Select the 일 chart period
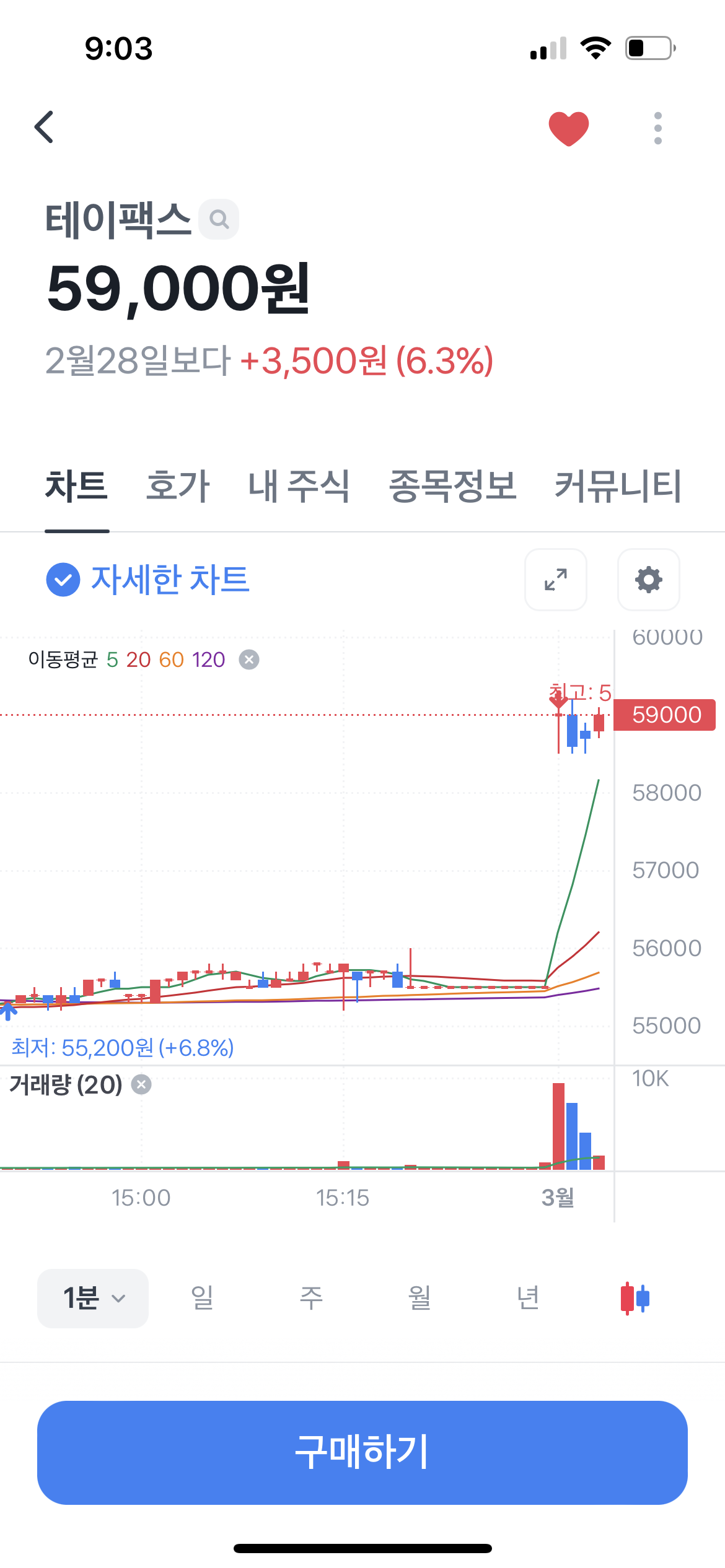 coord(202,1299)
